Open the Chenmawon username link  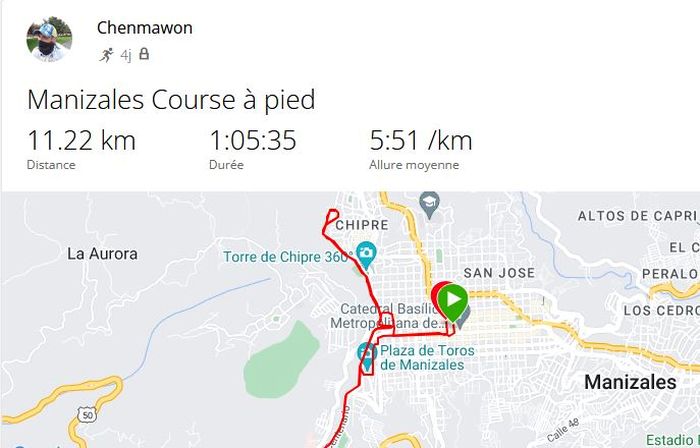[x=144, y=28]
